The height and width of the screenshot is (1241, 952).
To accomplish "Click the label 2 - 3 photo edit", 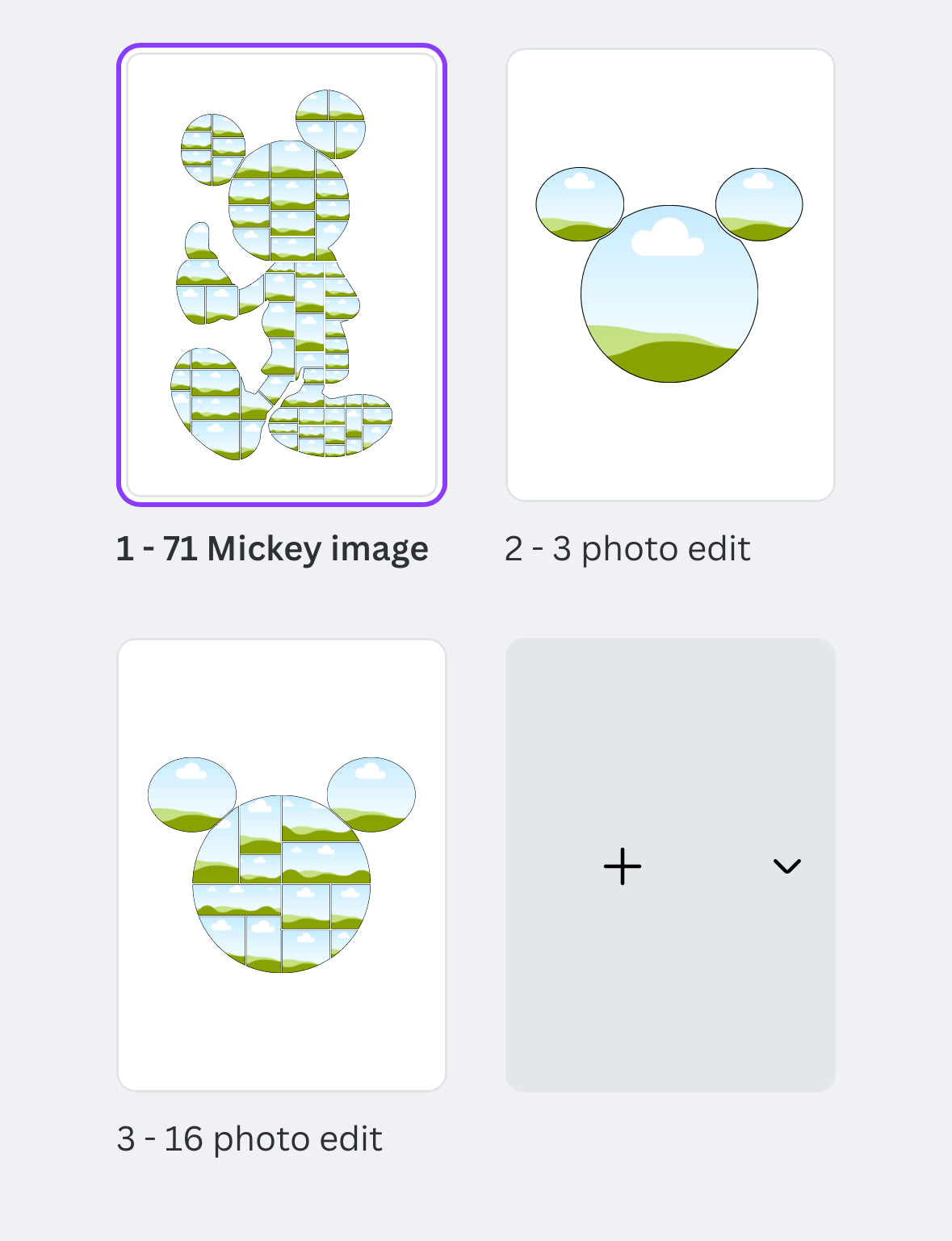I will [628, 547].
